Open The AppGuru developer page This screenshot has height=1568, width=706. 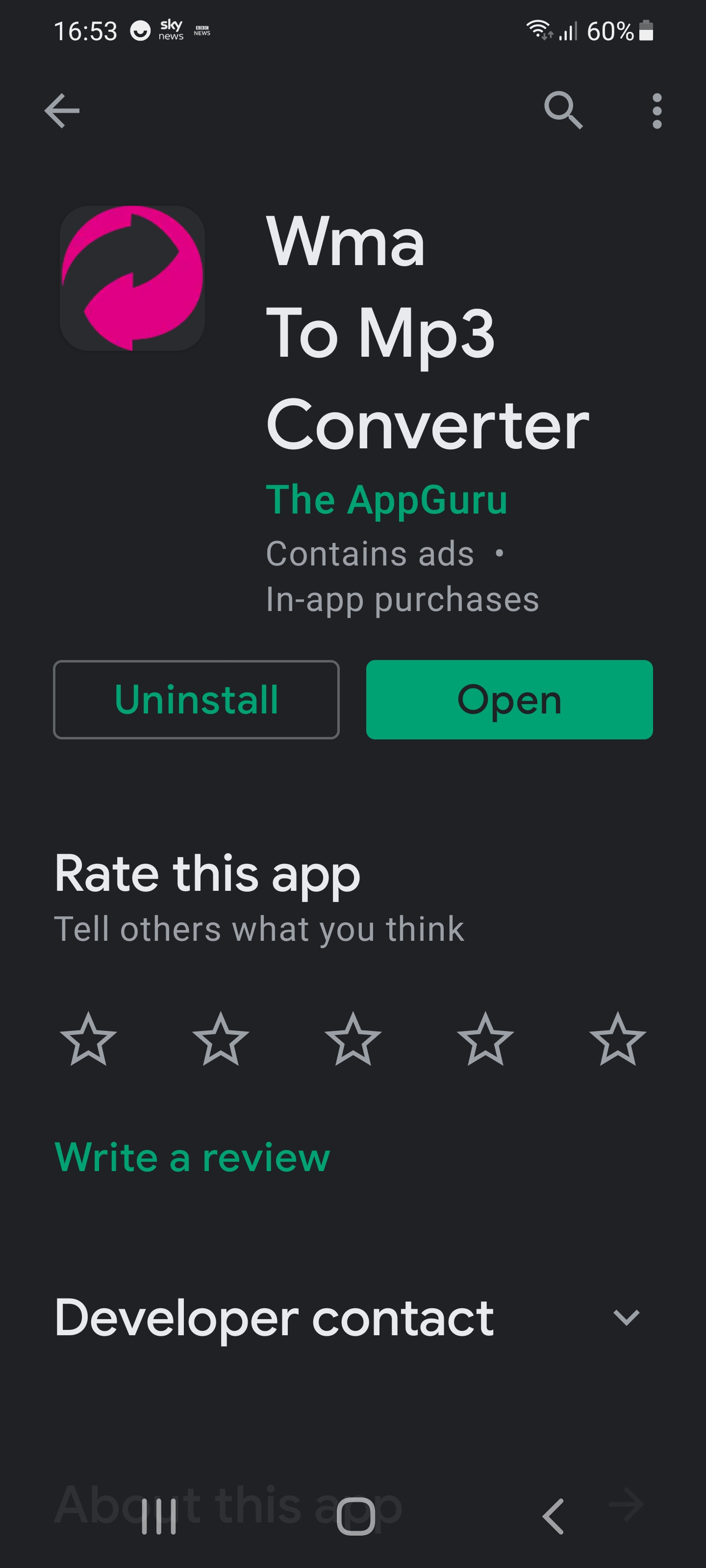coord(386,500)
